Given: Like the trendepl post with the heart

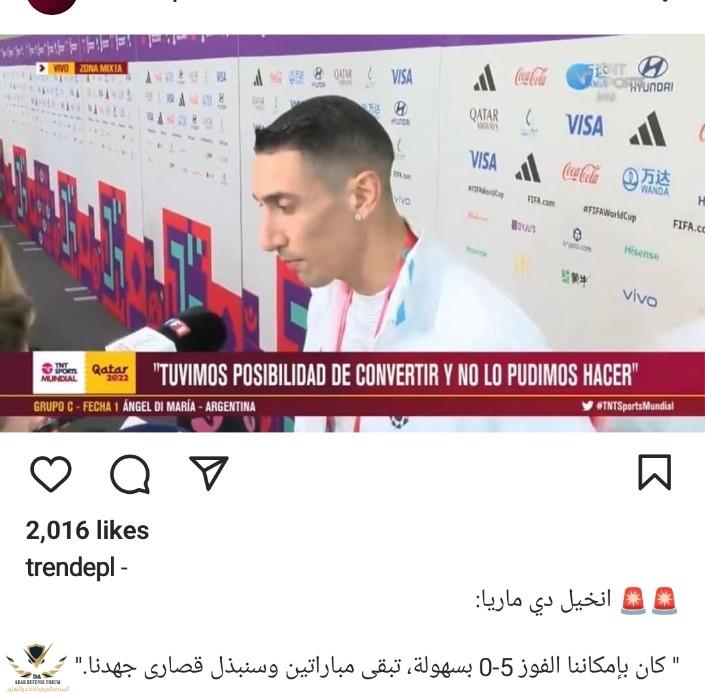Looking at the screenshot, I should pyautogui.click(x=50, y=473).
